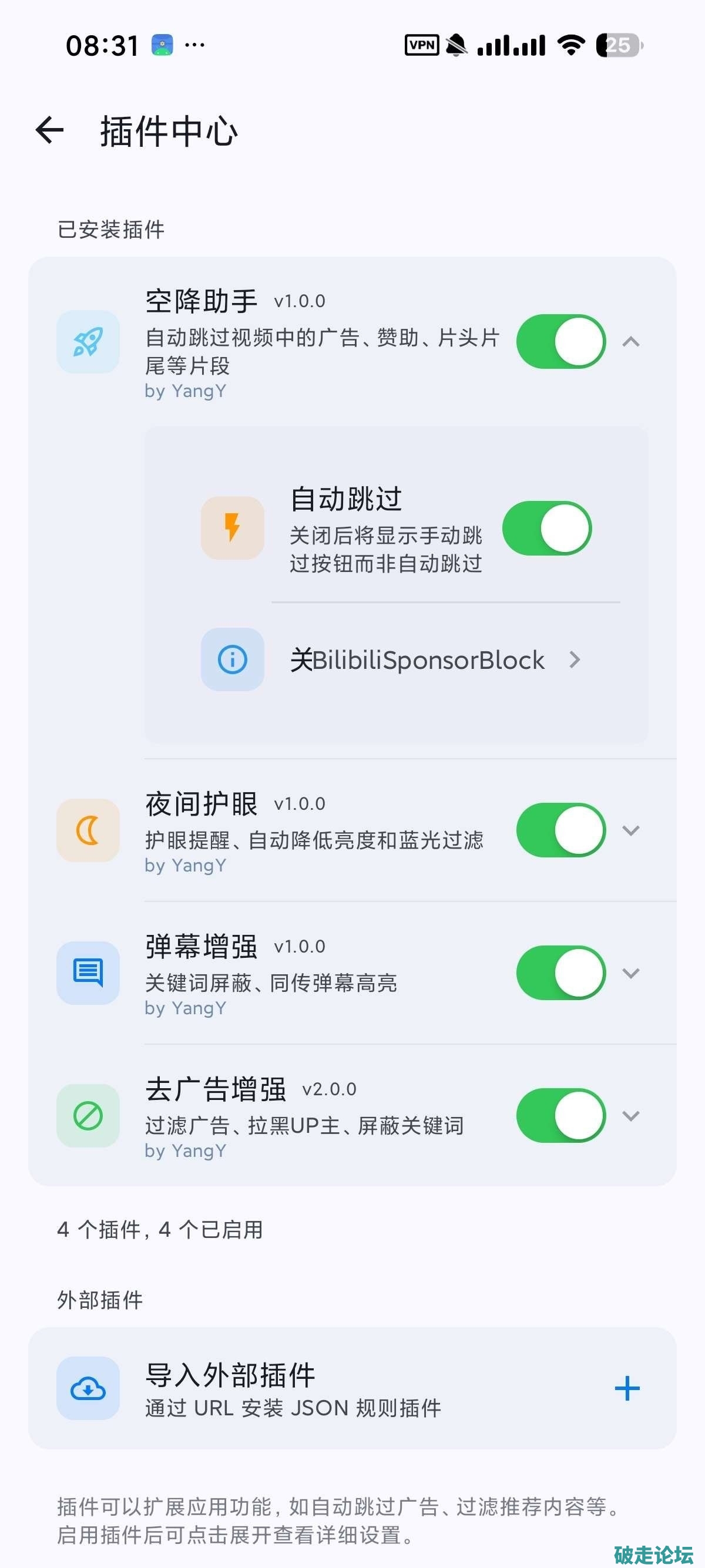Expand 弹幕增强 detailed settings
The height and width of the screenshot is (1568, 705).
click(x=631, y=973)
